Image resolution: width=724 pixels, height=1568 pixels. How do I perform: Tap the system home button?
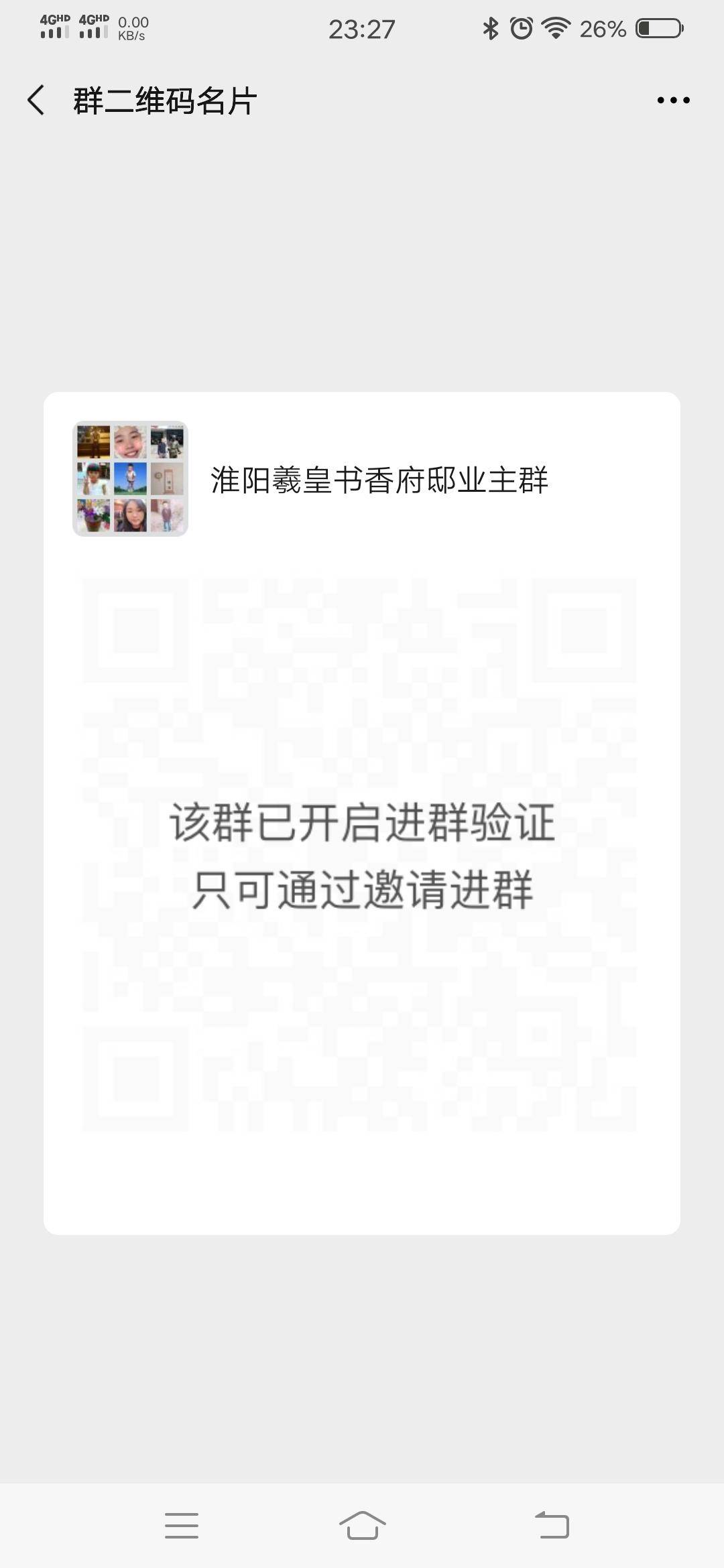362,1526
